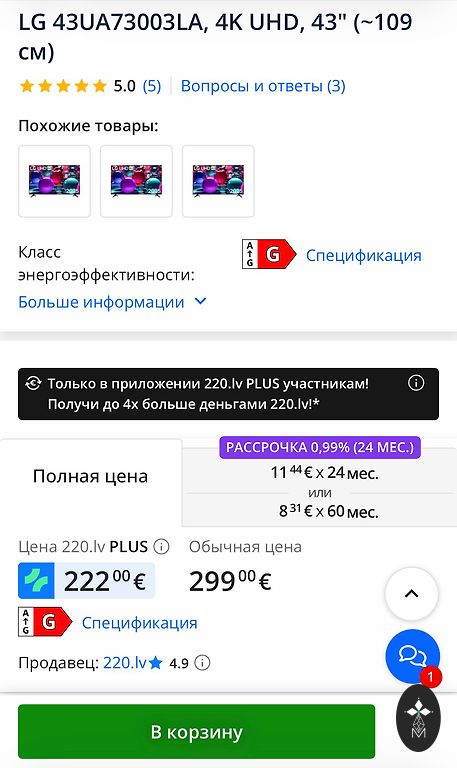Tap the scroll-to-top arrow button
Image resolution: width=457 pixels, height=768 pixels.
(x=411, y=594)
